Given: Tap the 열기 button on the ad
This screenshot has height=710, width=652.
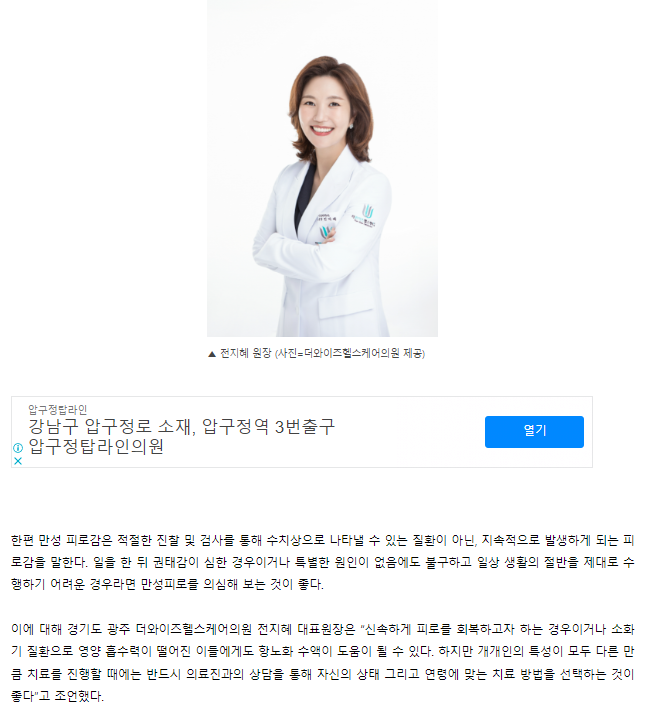Looking at the screenshot, I should (x=534, y=431).
